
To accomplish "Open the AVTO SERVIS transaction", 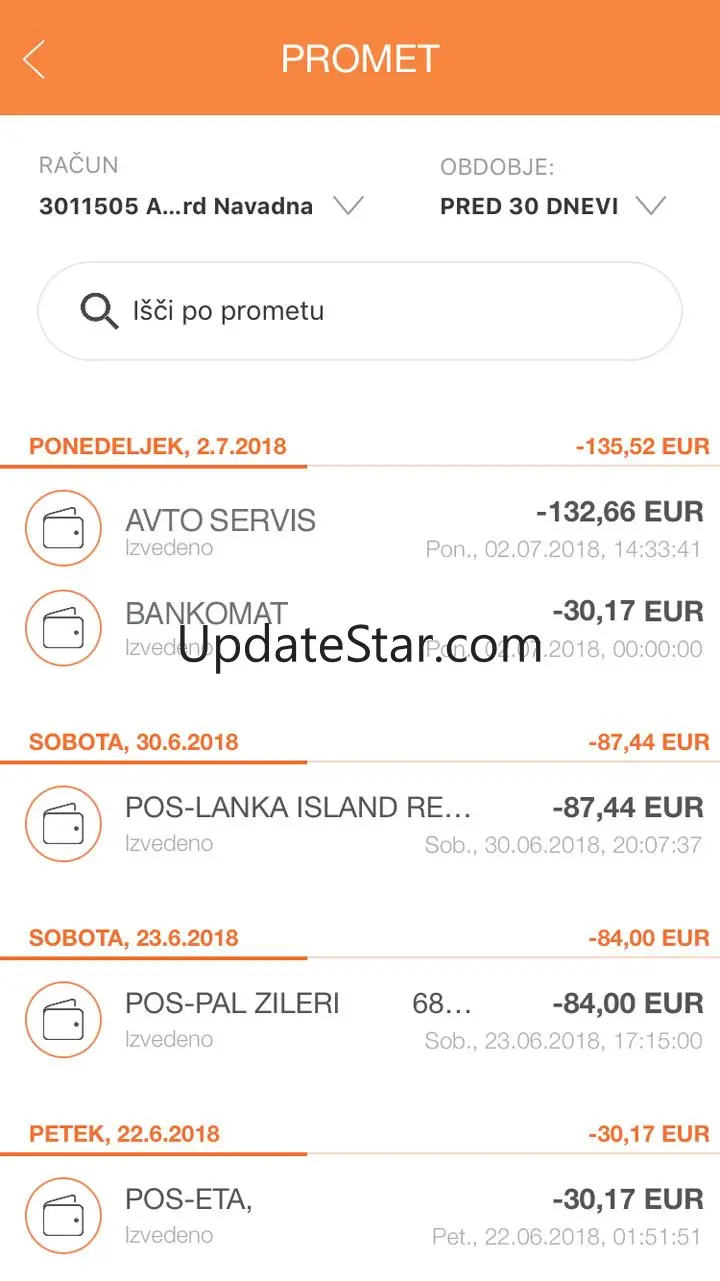I will 360,529.
